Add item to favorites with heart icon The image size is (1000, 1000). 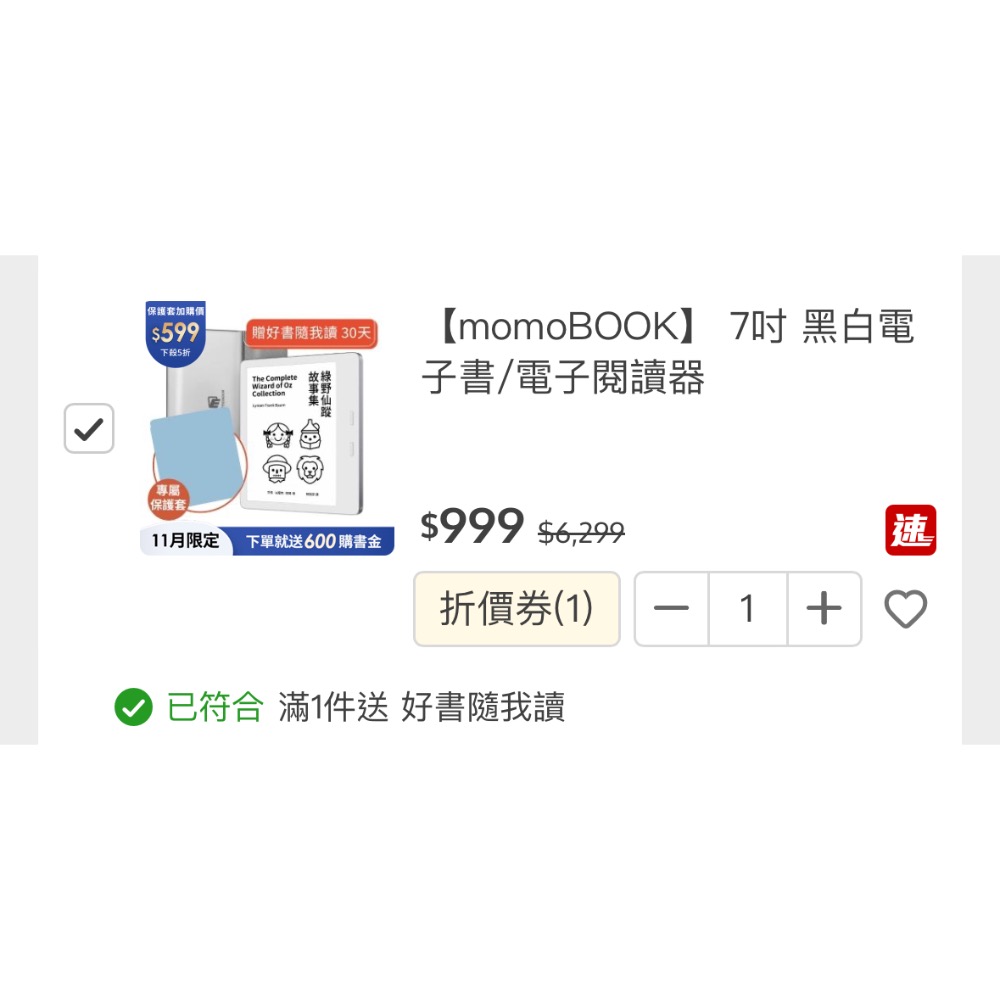pos(906,609)
